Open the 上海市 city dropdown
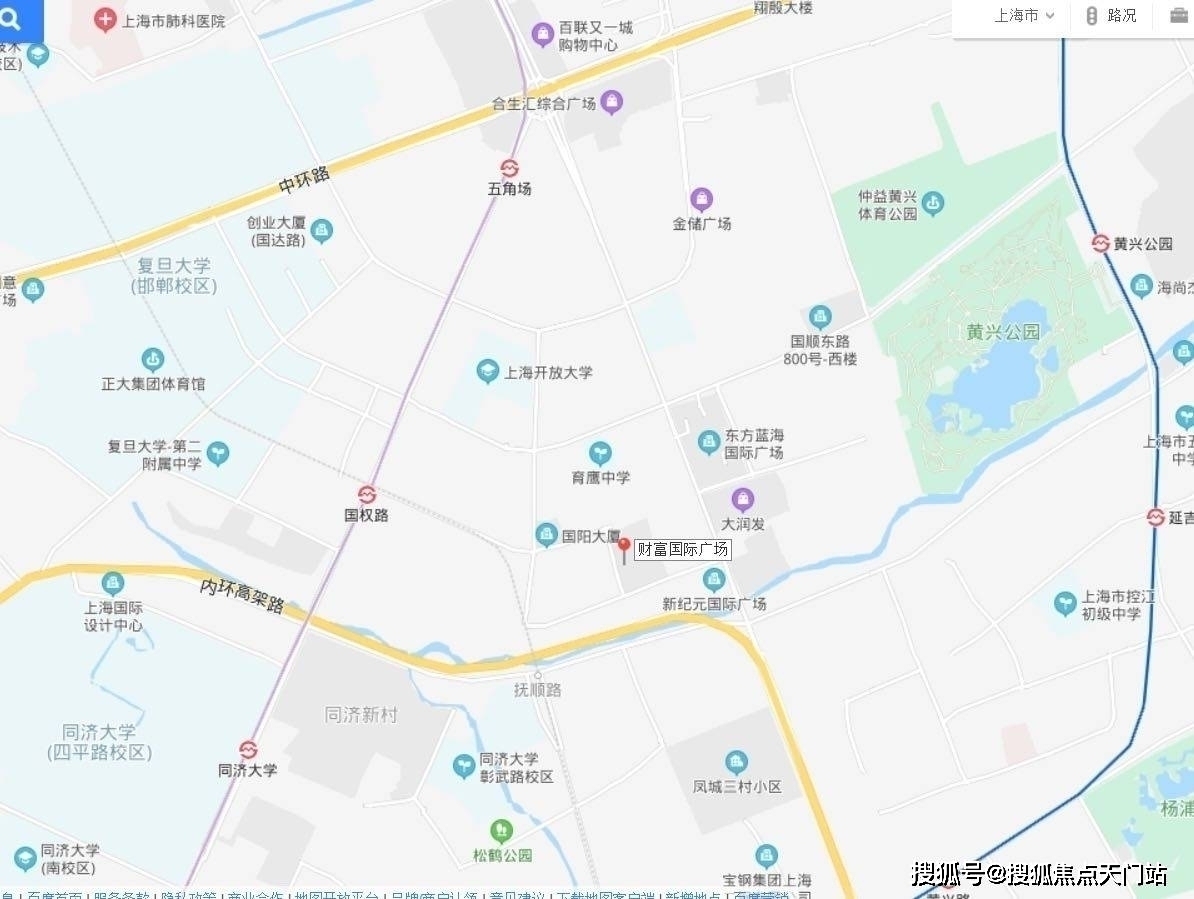Screen dimensions: 1194x899 1025,16
